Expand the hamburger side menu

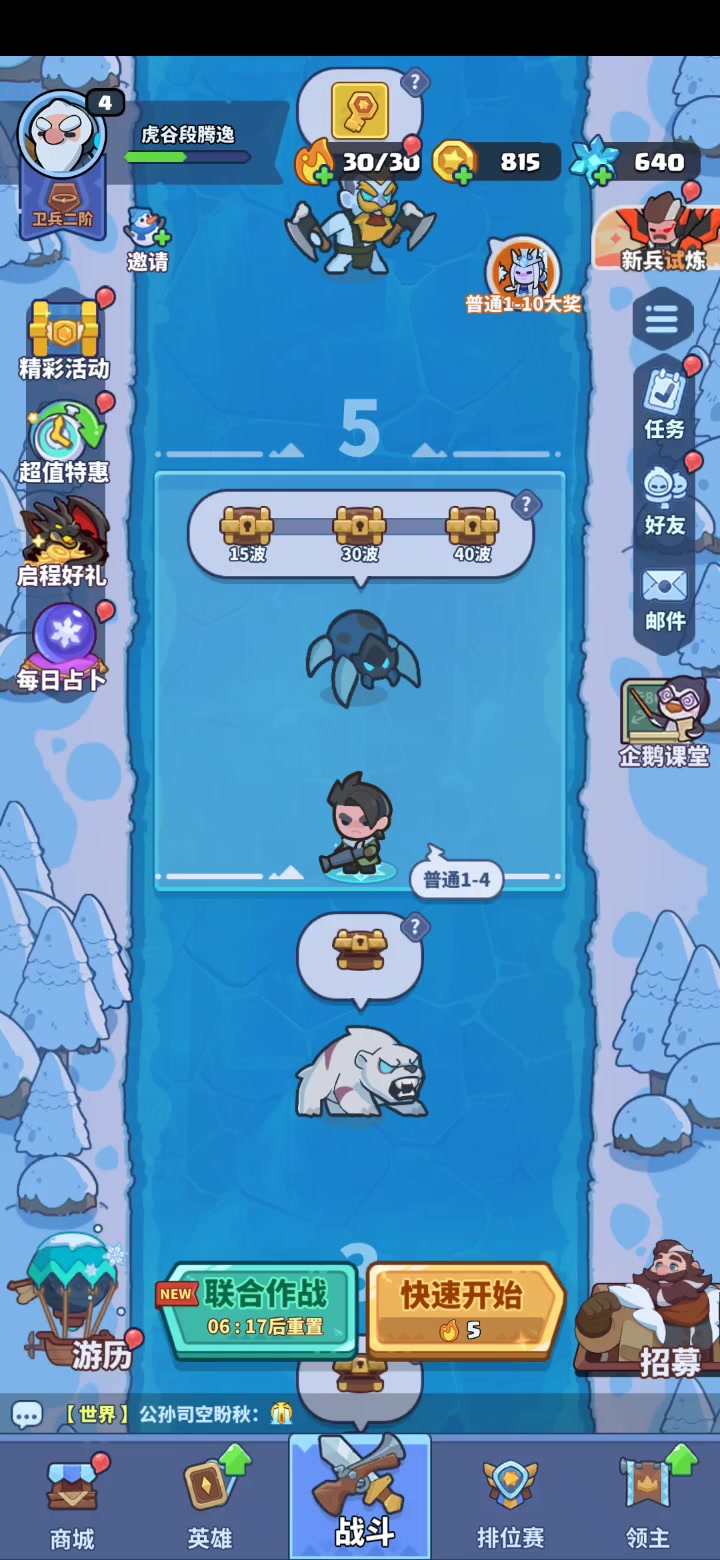[x=662, y=319]
